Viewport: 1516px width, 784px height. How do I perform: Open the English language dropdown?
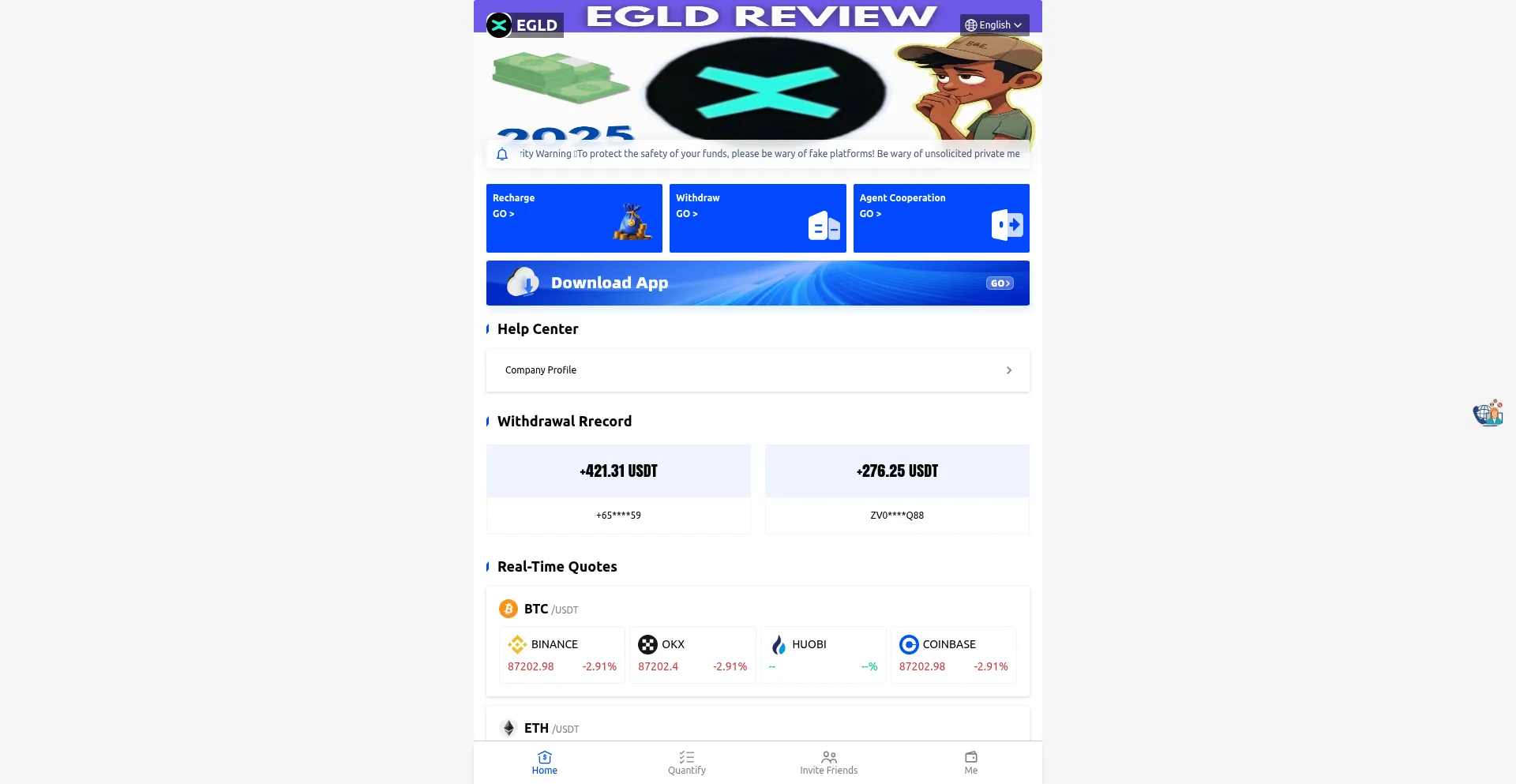coord(994,25)
